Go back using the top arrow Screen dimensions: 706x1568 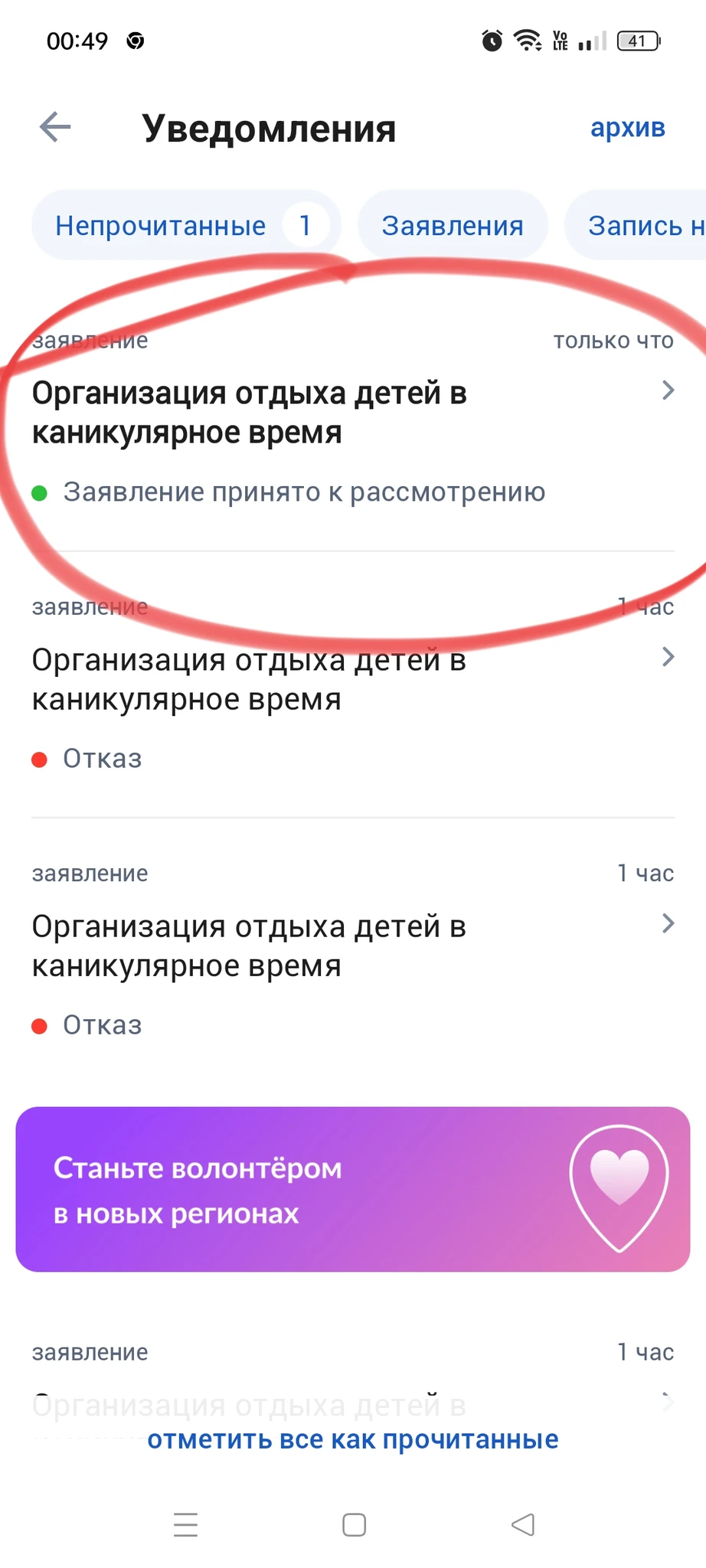pyautogui.click(x=55, y=127)
